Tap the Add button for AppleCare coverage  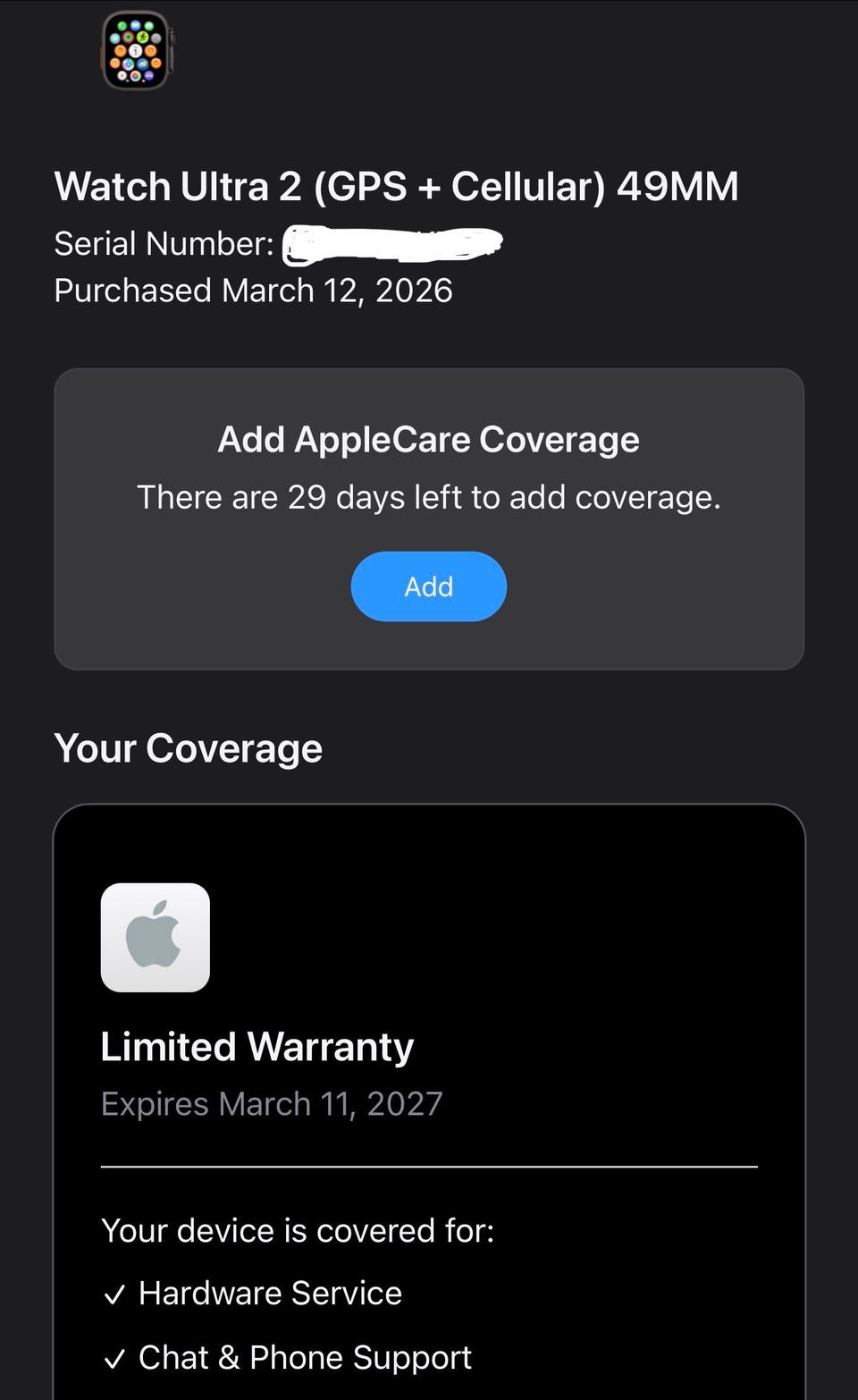[x=429, y=586]
